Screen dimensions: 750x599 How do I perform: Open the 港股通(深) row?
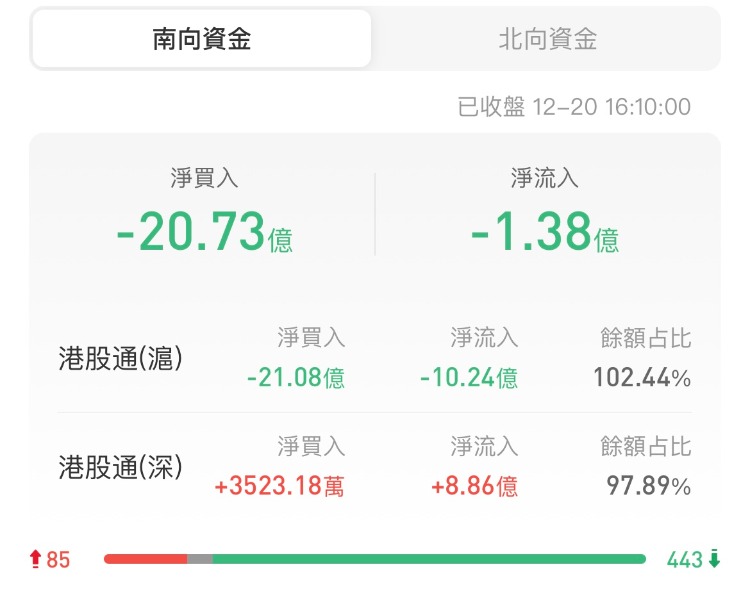click(374, 467)
